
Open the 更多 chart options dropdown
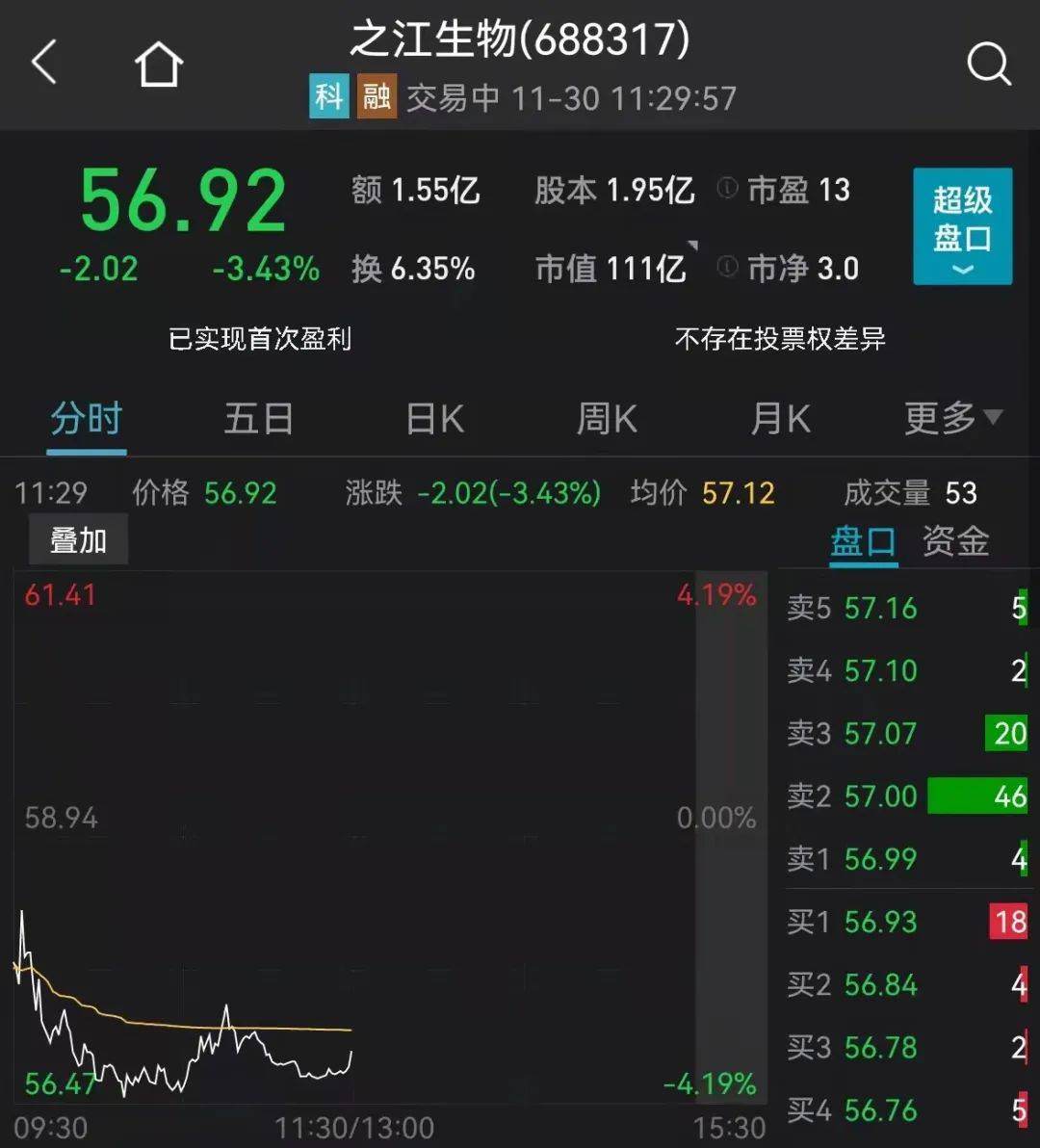point(952,418)
